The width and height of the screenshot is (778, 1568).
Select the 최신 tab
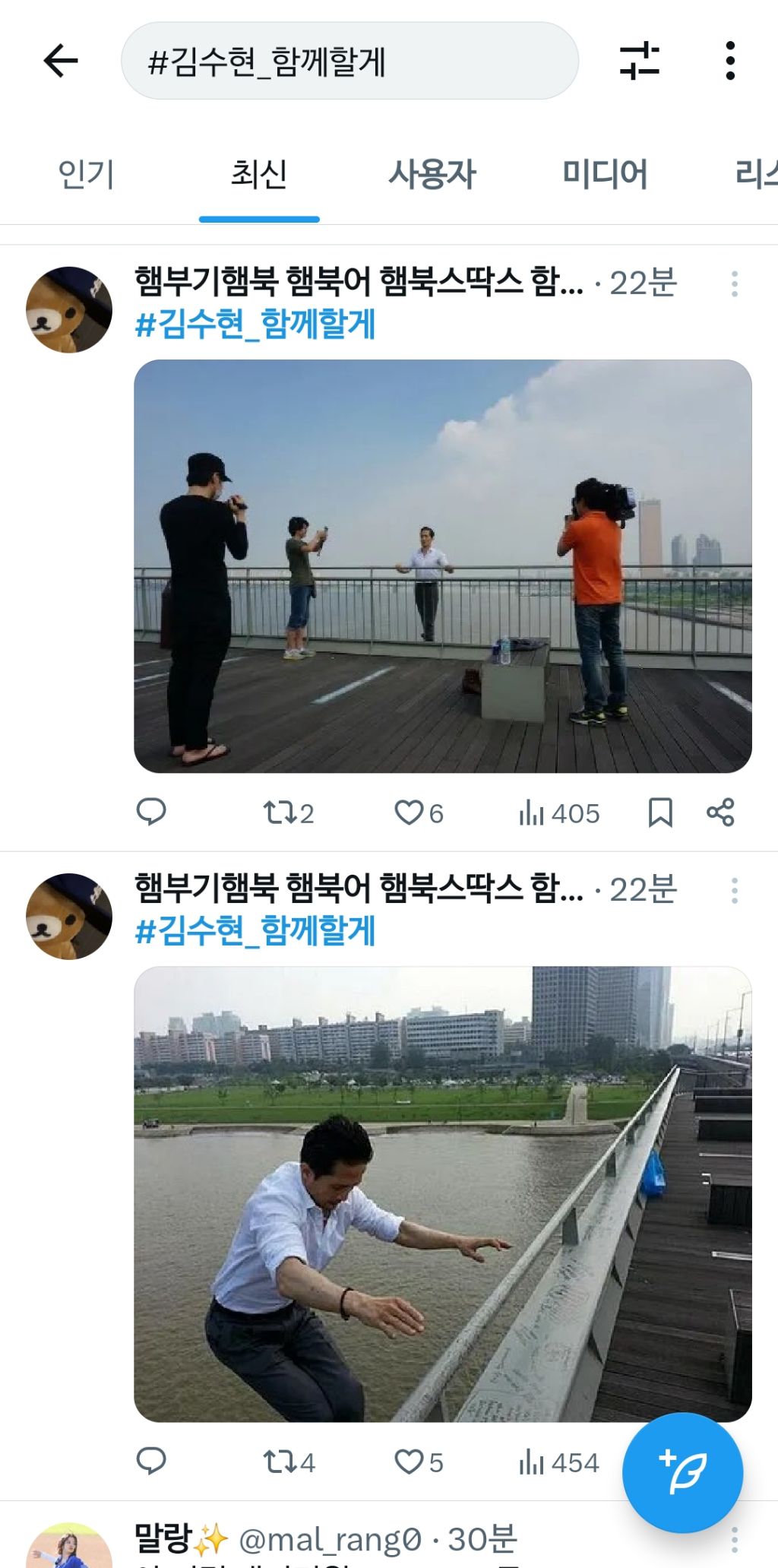coord(259,174)
